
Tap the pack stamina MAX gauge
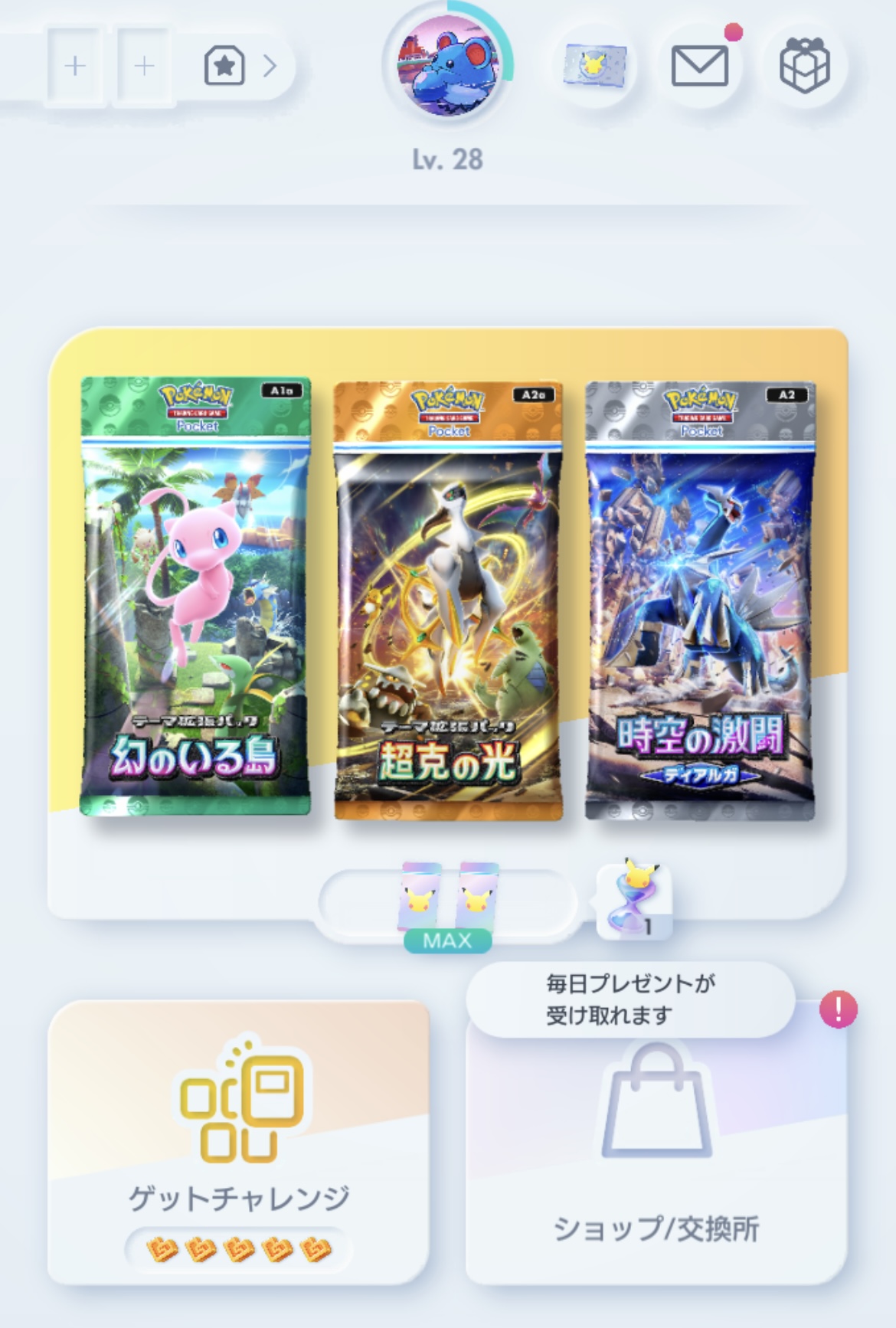447,904
